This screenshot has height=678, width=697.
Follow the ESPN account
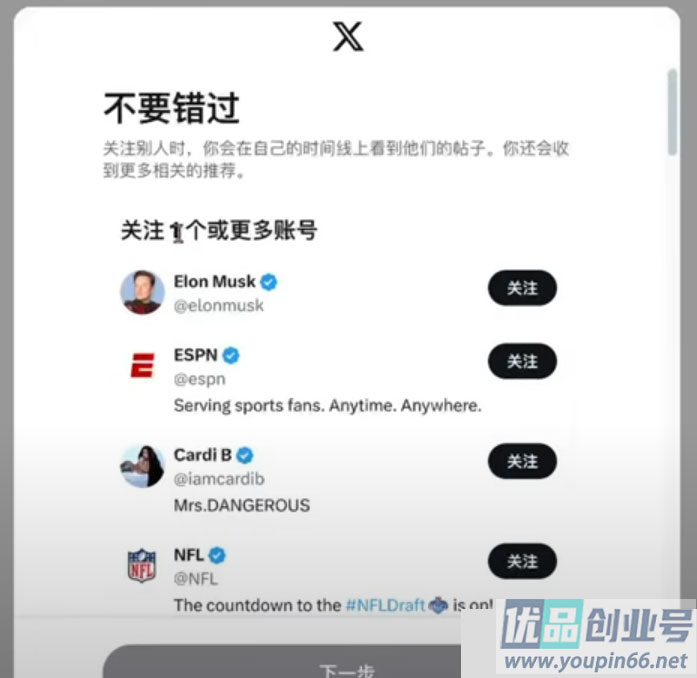pyautogui.click(x=521, y=361)
